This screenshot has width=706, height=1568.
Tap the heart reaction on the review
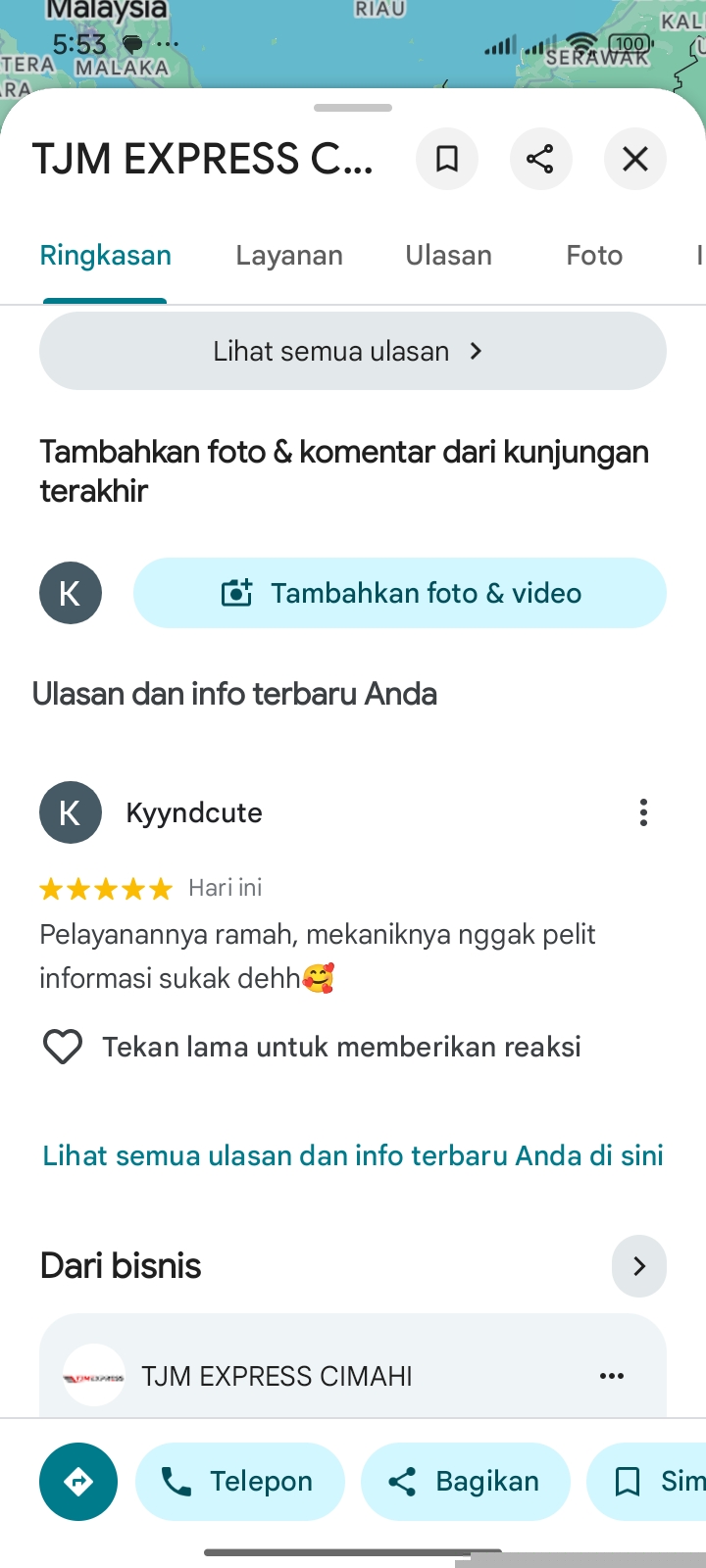[63, 1047]
